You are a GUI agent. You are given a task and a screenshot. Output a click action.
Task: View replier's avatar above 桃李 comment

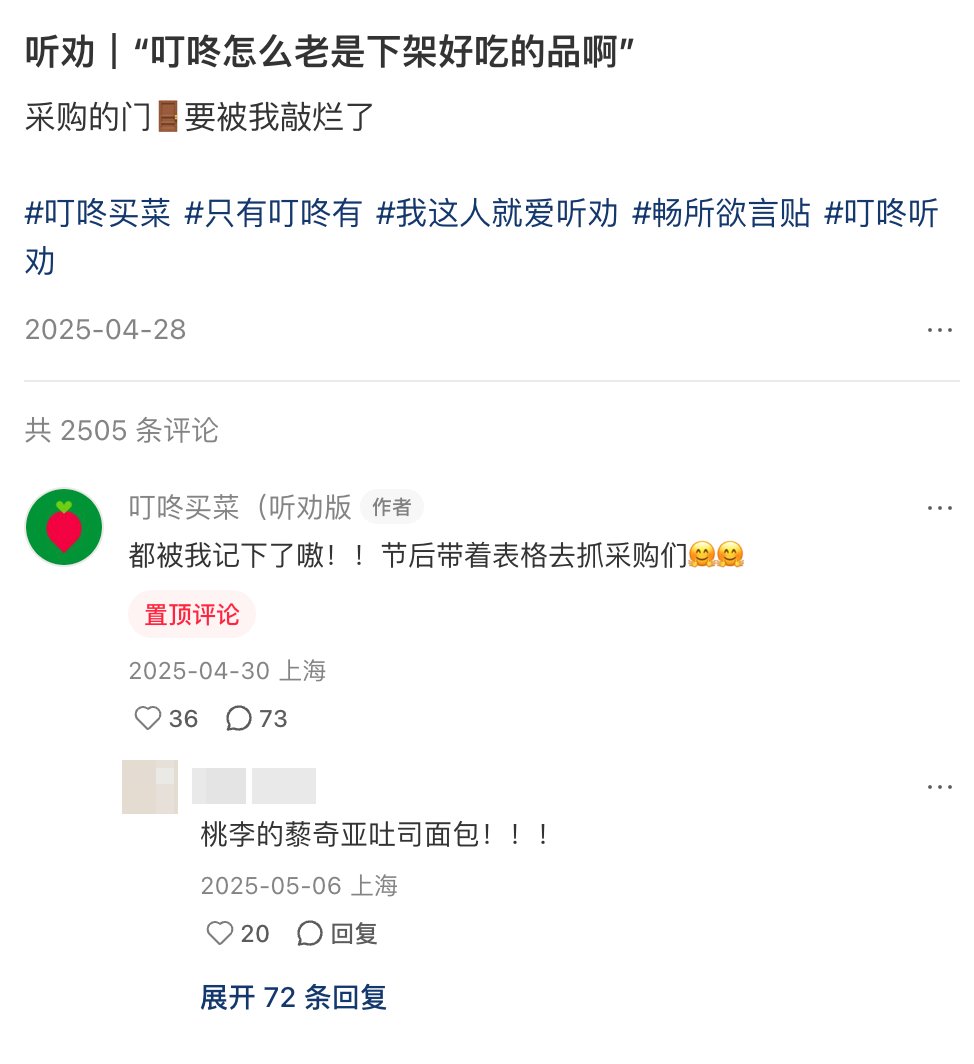pos(150,787)
